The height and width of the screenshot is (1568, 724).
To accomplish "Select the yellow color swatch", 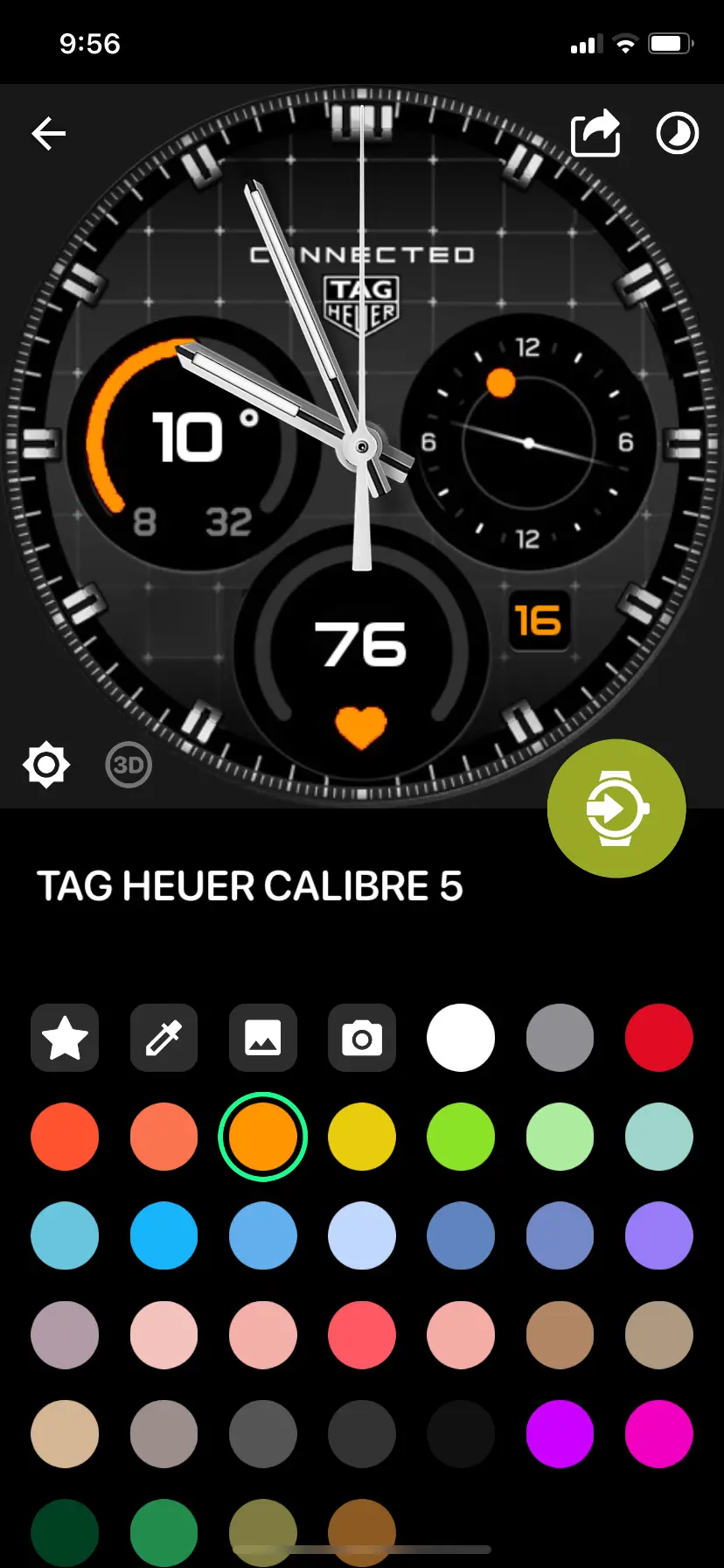I will 362,1137.
